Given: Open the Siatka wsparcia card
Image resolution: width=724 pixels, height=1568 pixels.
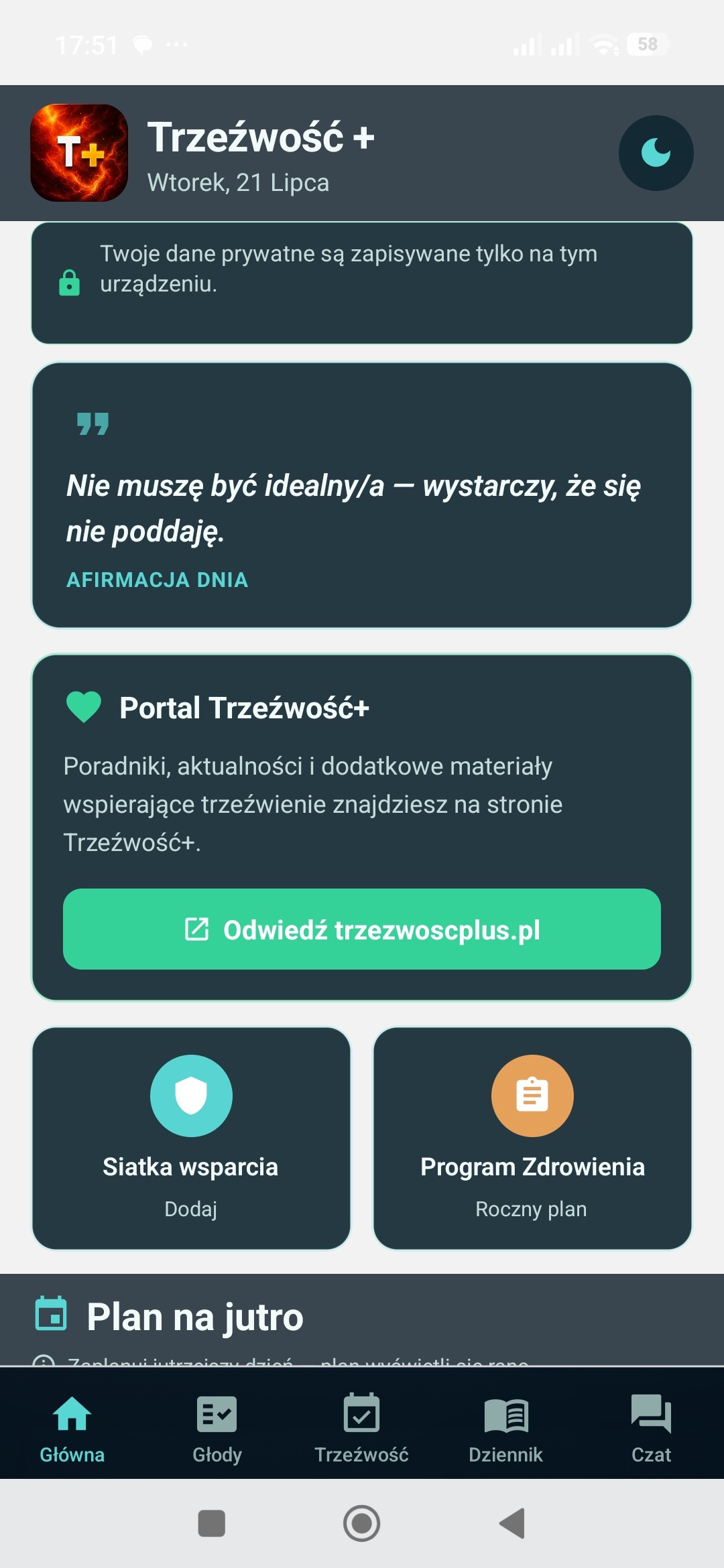Looking at the screenshot, I should (191, 1138).
